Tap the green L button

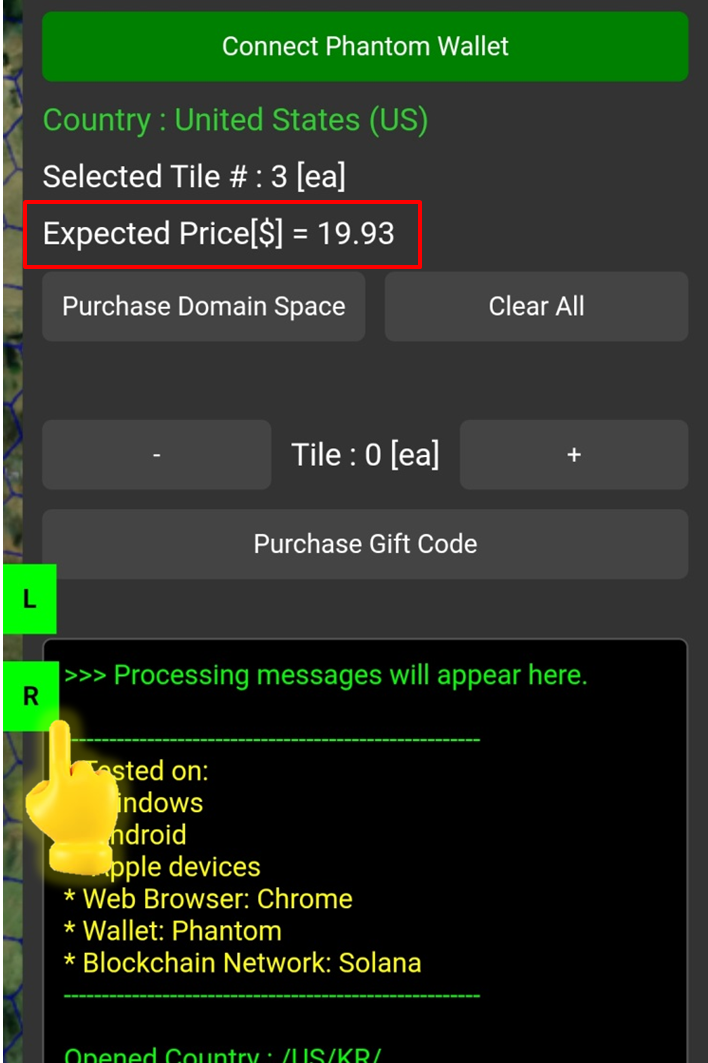(30, 599)
